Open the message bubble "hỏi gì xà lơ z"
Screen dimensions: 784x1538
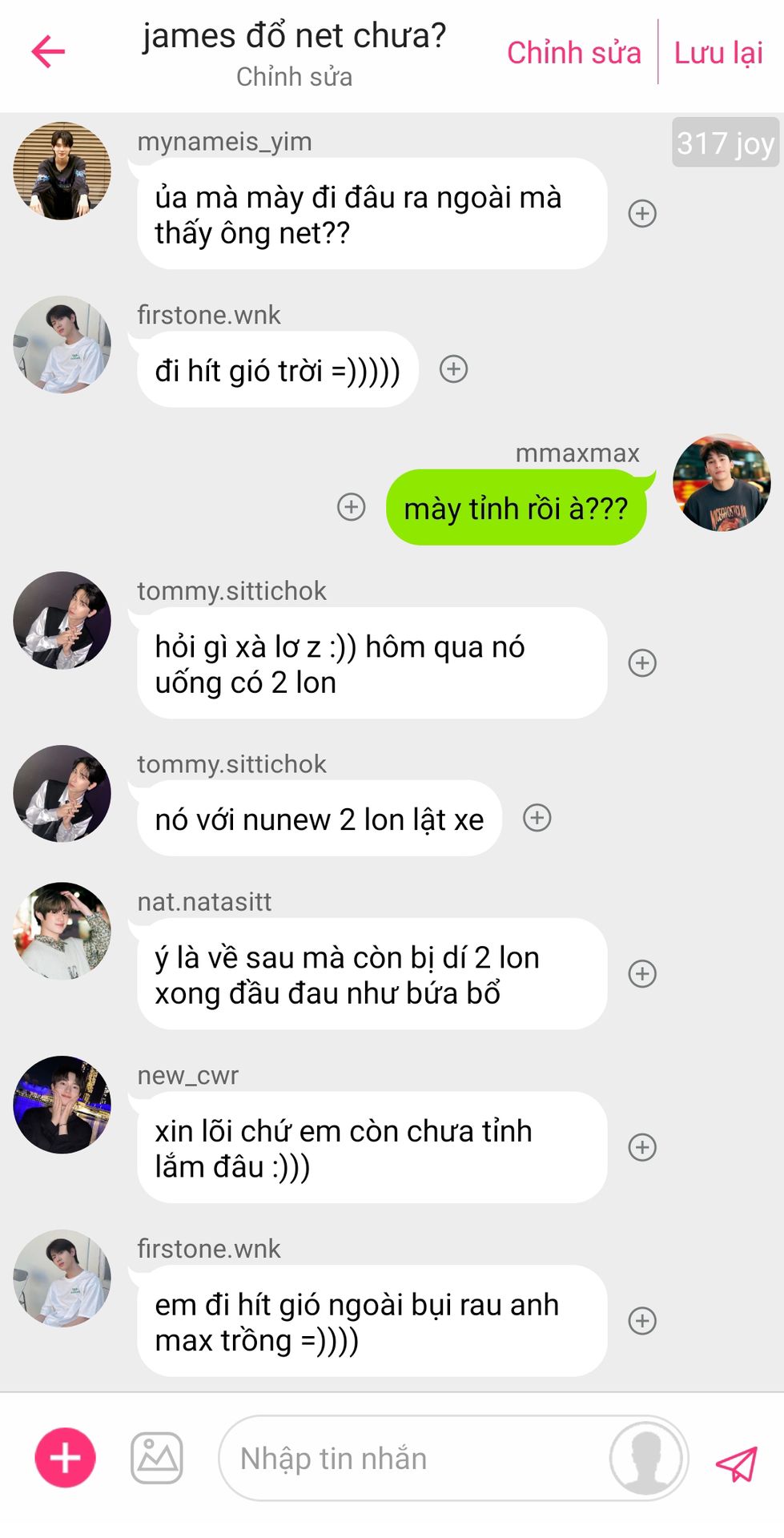[372, 663]
